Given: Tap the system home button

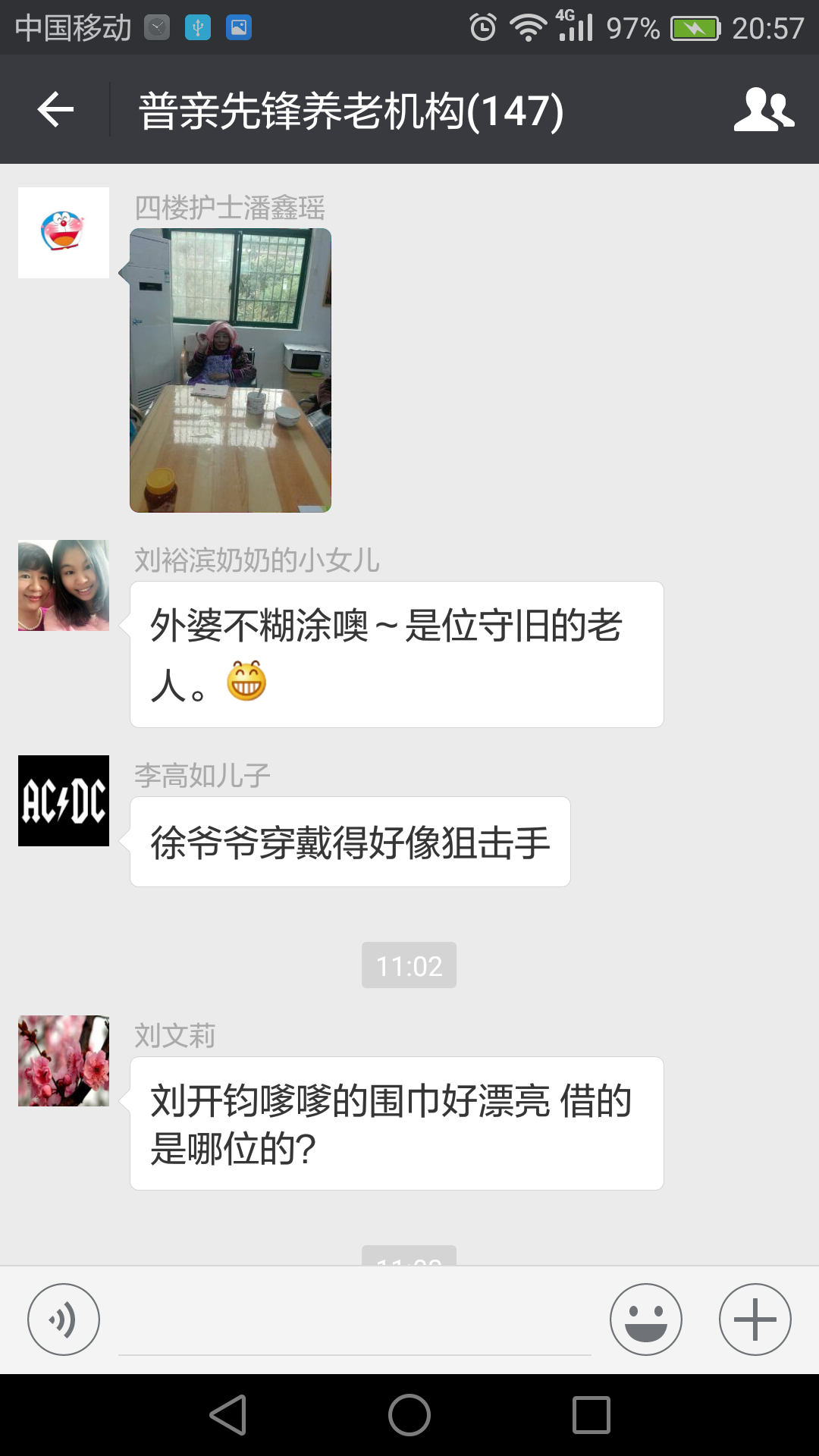Looking at the screenshot, I should point(409,1415).
